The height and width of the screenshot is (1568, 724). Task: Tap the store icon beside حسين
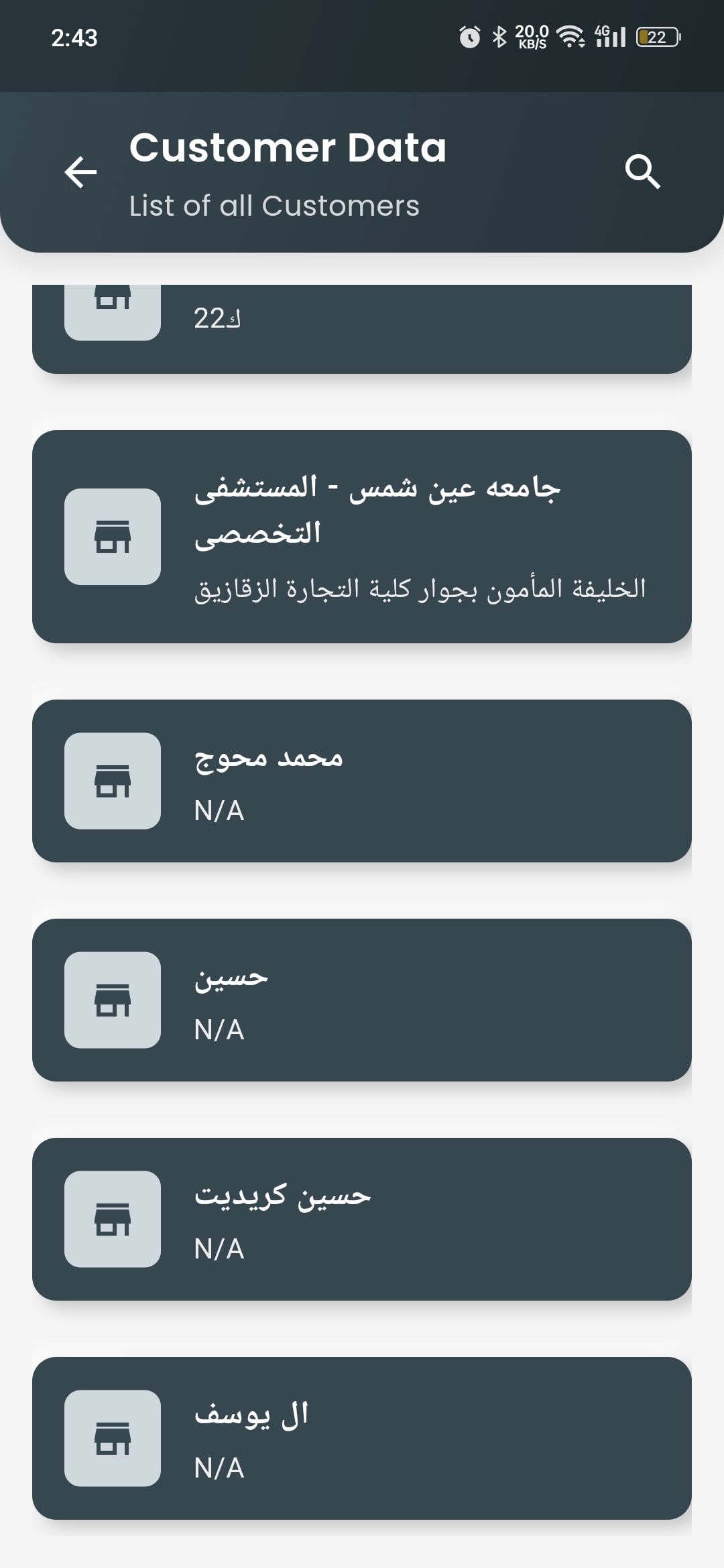pyautogui.click(x=112, y=999)
